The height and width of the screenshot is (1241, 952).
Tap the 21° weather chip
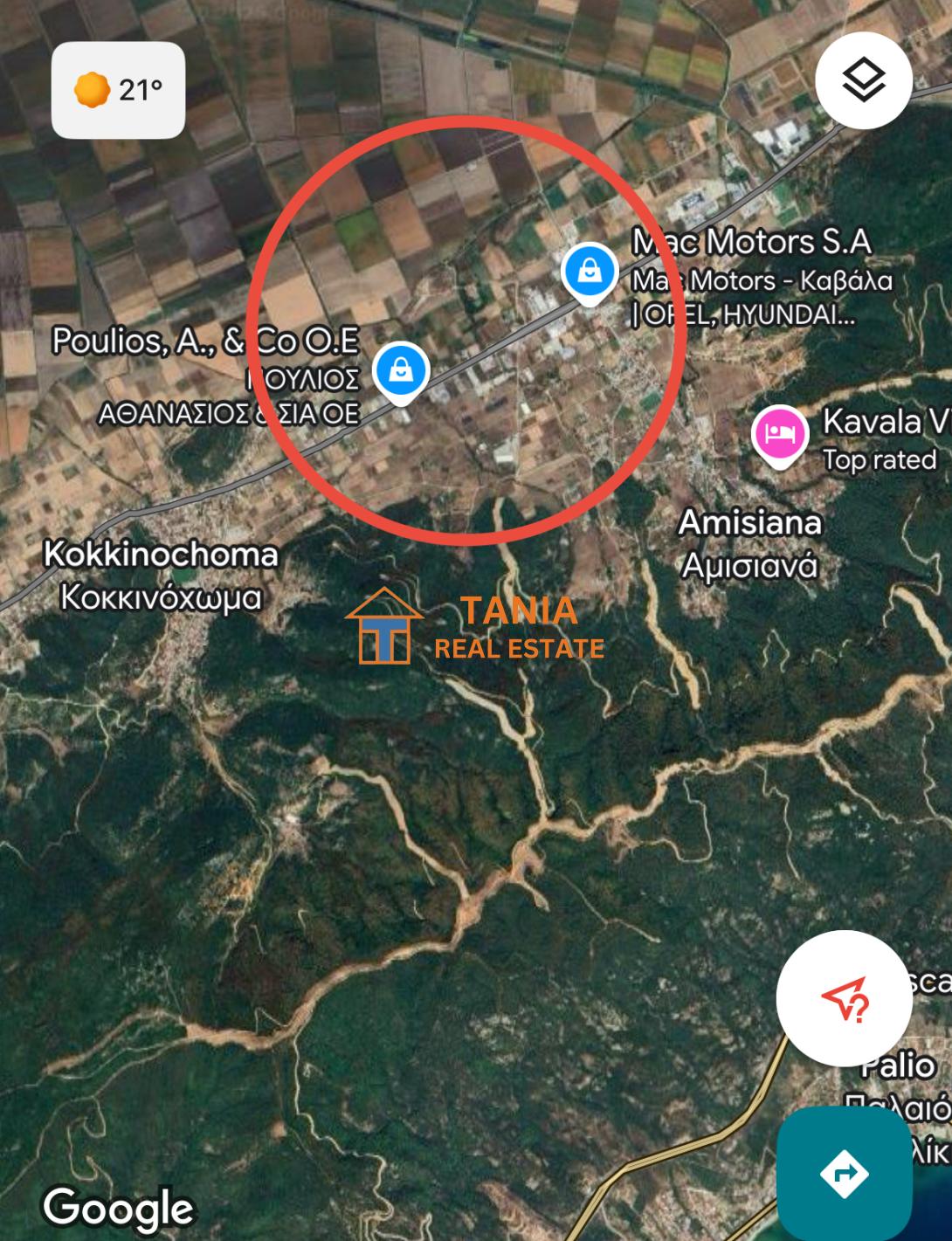click(x=119, y=90)
